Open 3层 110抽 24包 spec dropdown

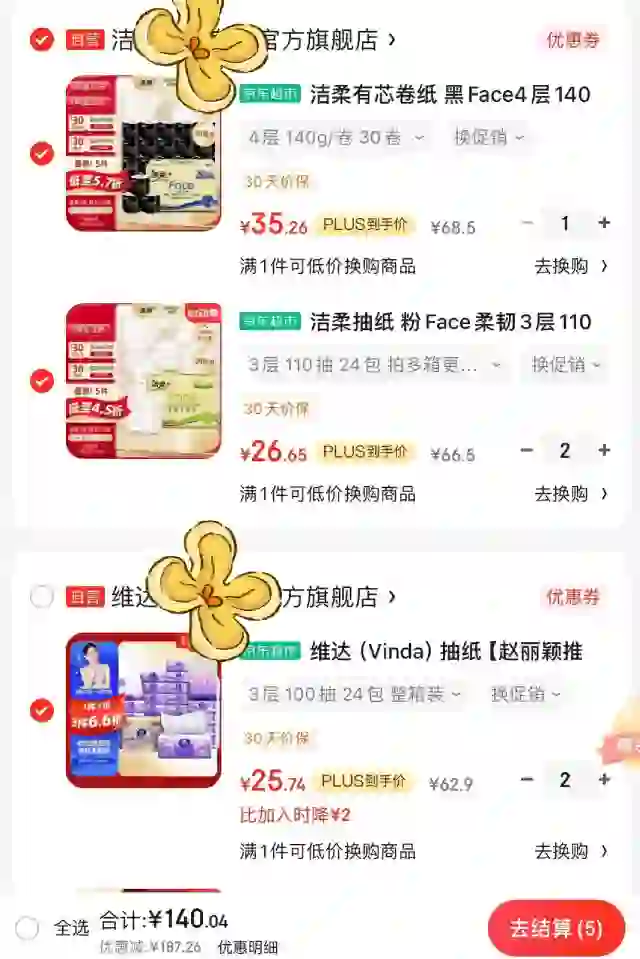[373, 365]
